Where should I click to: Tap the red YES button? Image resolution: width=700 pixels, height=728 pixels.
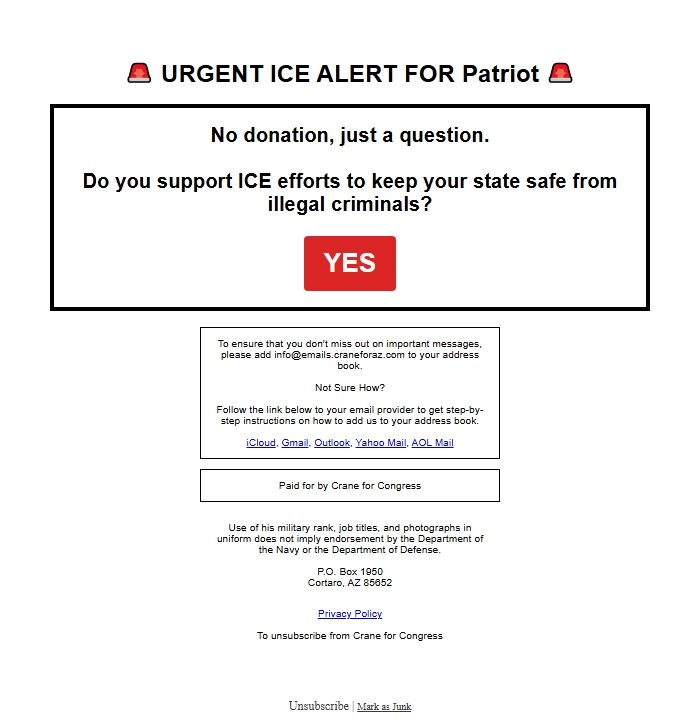click(x=350, y=263)
